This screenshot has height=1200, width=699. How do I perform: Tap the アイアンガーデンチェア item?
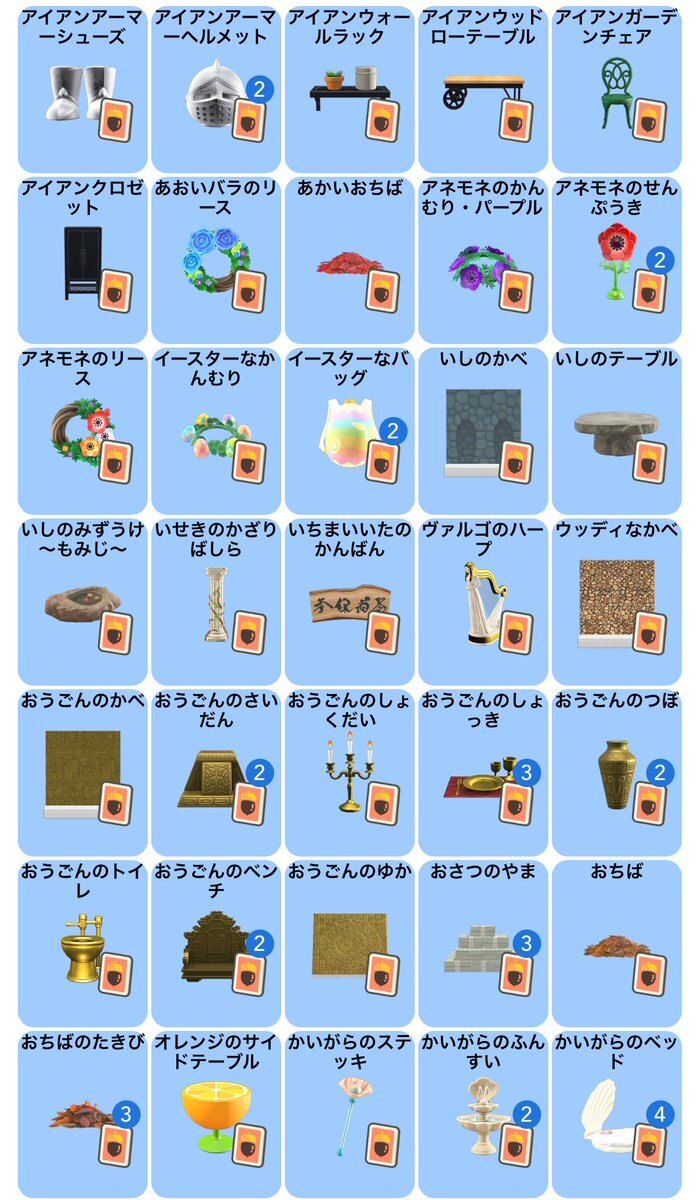(x=616, y=88)
